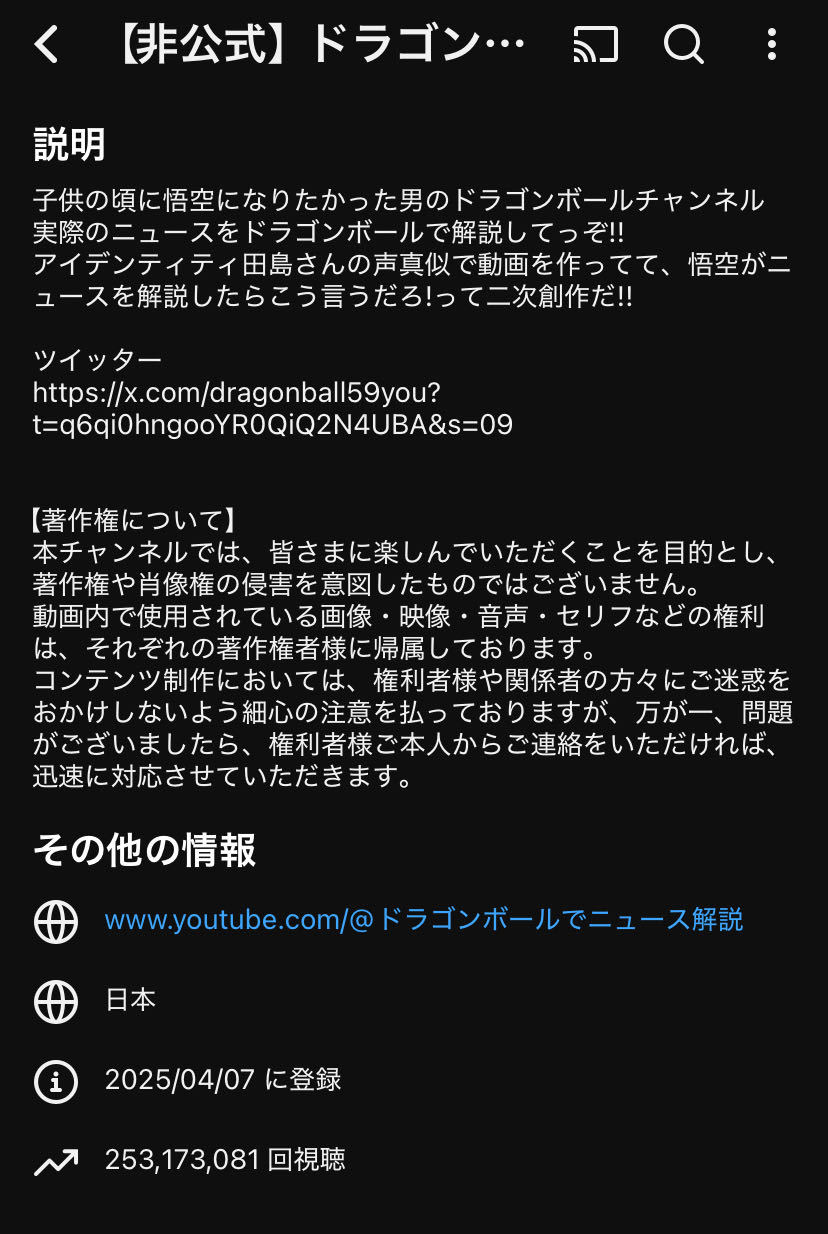Image resolution: width=828 pixels, height=1234 pixels.
Task: Search within this channel
Action: pyautogui.click(x=684, y=45)
